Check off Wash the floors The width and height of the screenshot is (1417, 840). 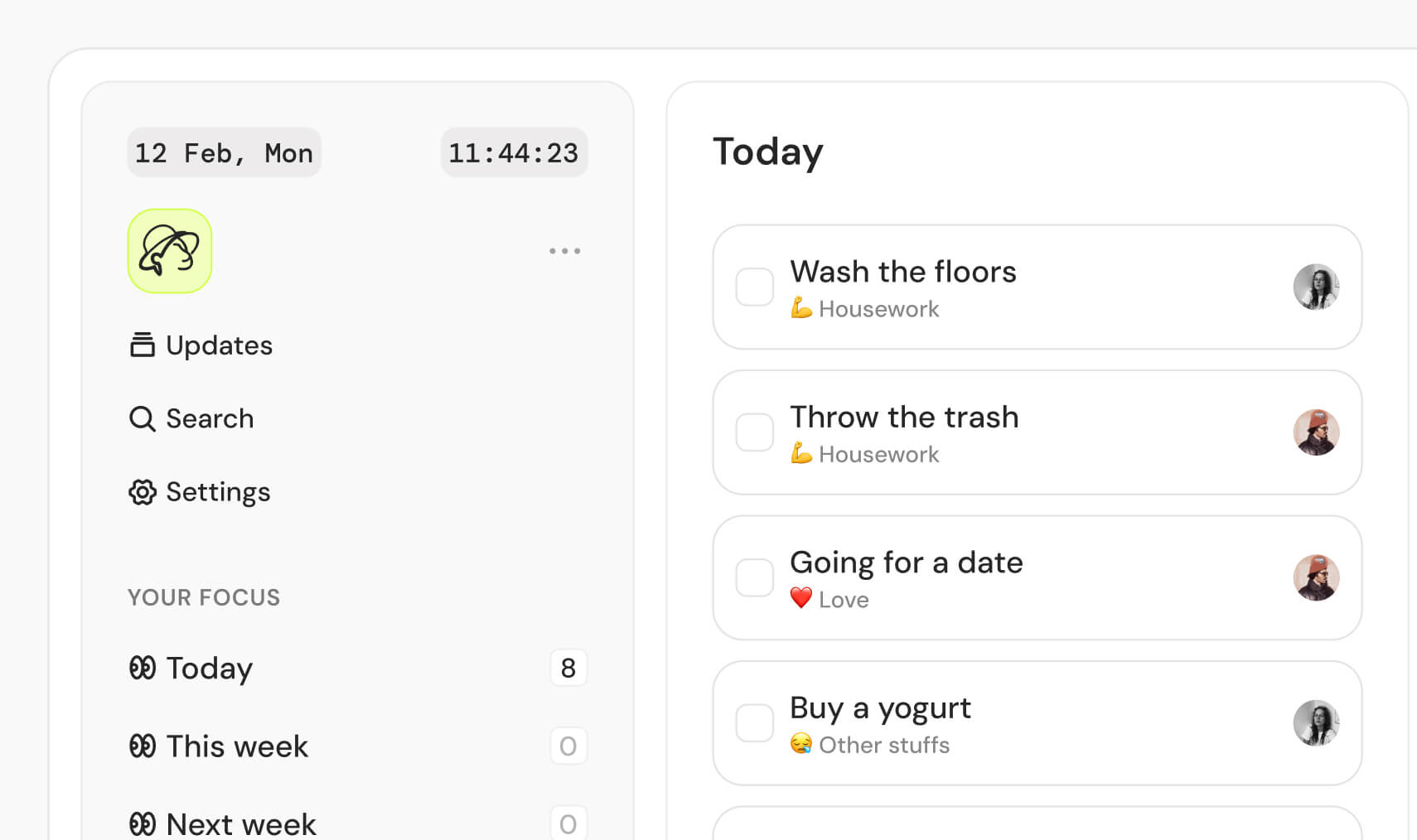click(x=754, y=287)
